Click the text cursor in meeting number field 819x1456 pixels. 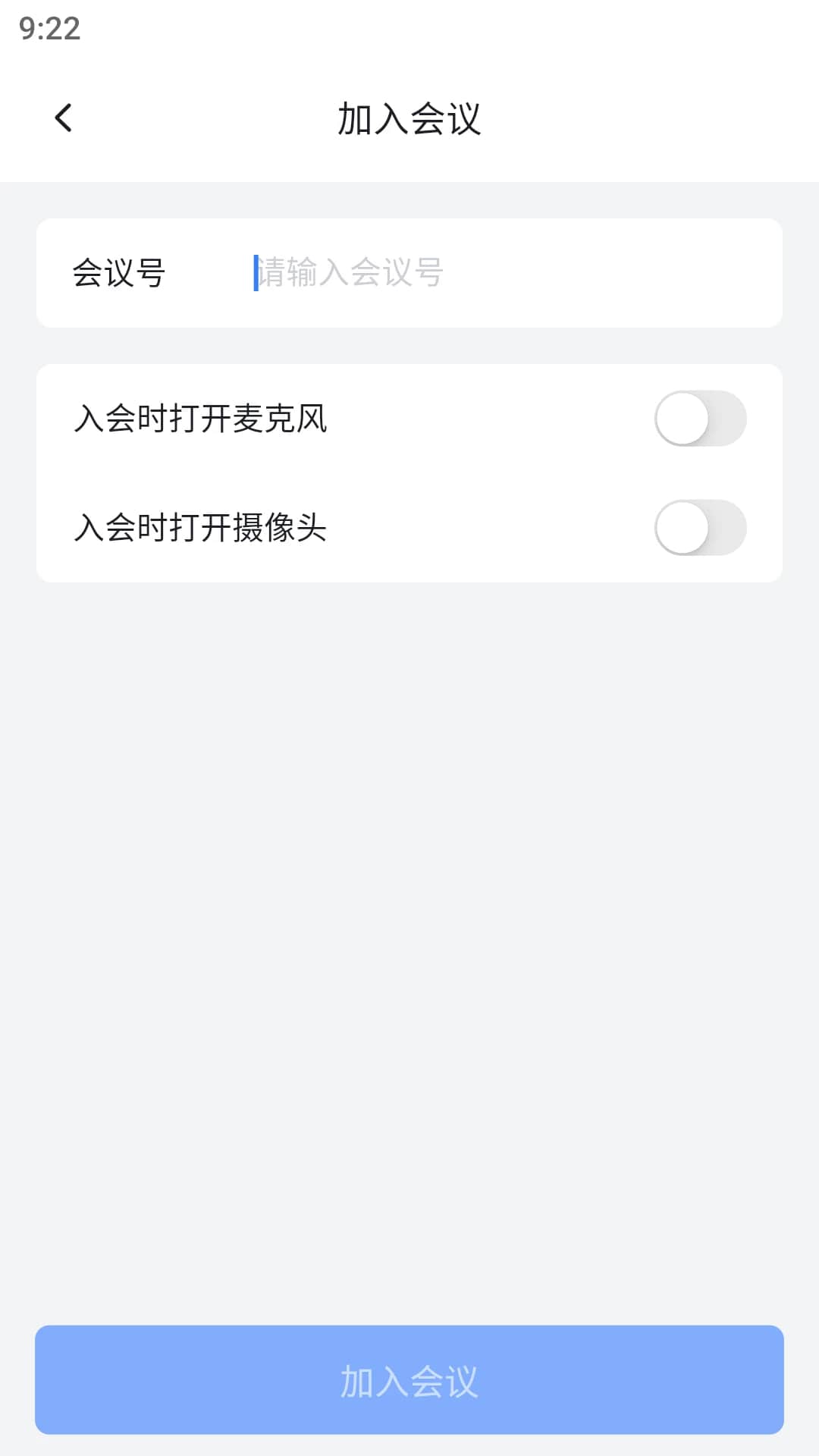click(x=254, y=273)
